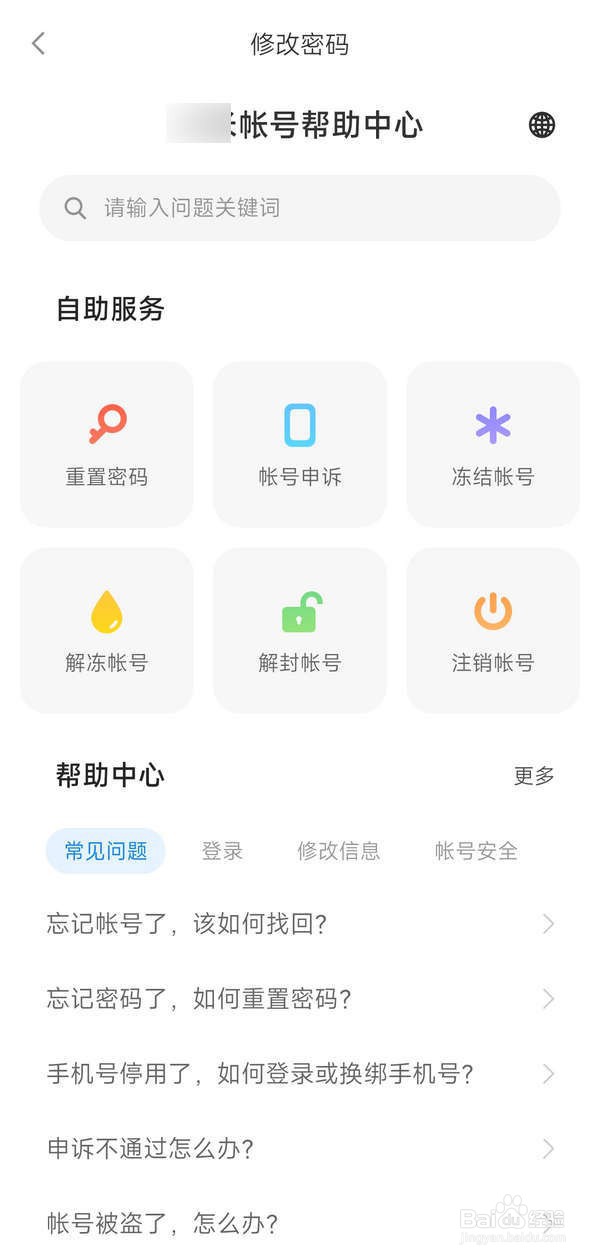Switch to the 登录 tab
This screenshot has width=600, height=1259.
click(222, 852)
